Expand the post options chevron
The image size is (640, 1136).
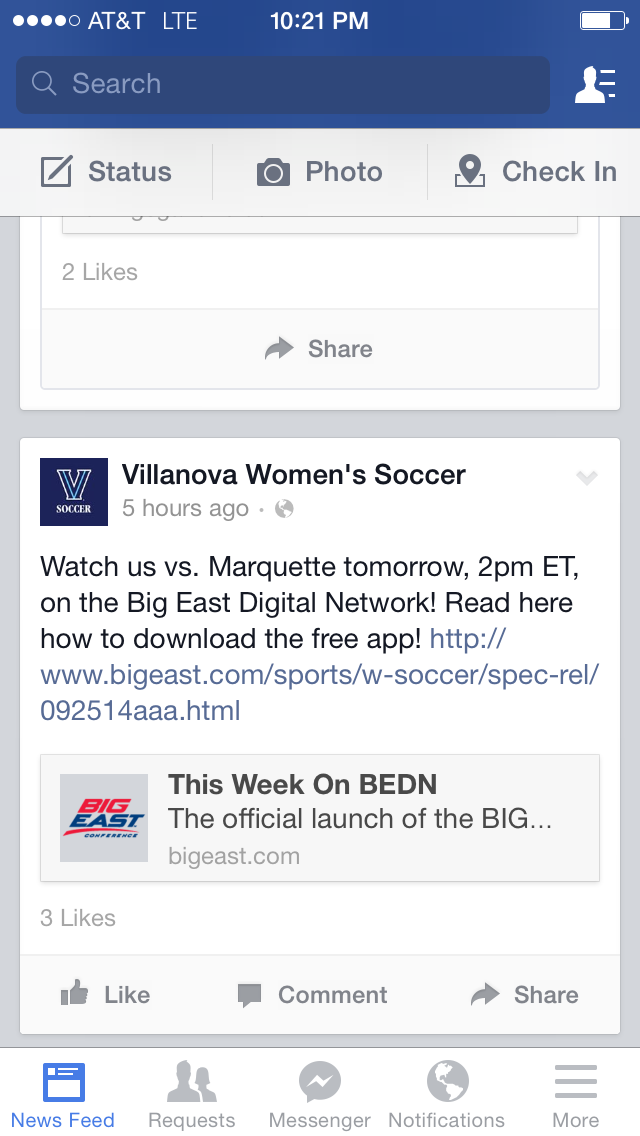587,478
